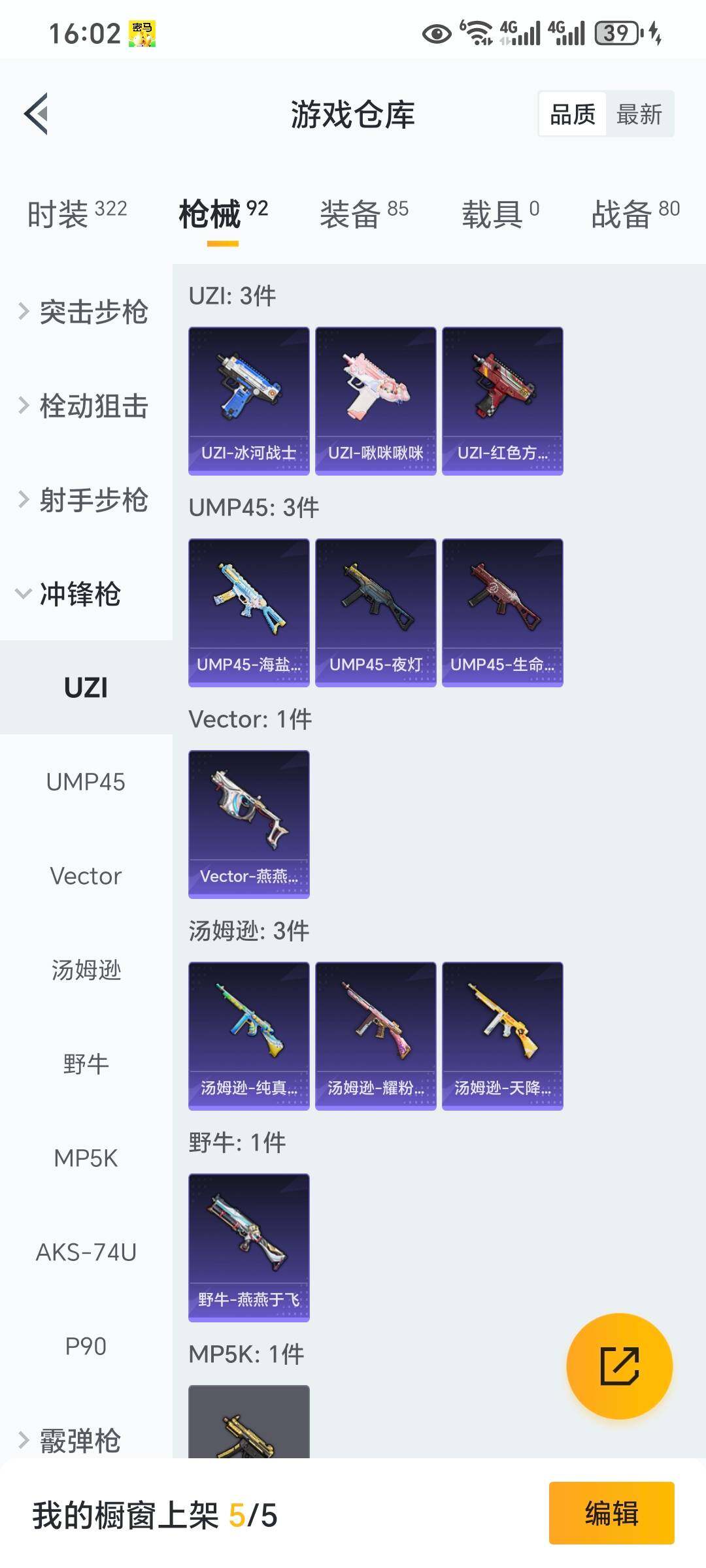The width and height of the screenshot is (706, 1568).
Task: Open the UZI-啾咪啾咪 skin
Action: (375, 400)
